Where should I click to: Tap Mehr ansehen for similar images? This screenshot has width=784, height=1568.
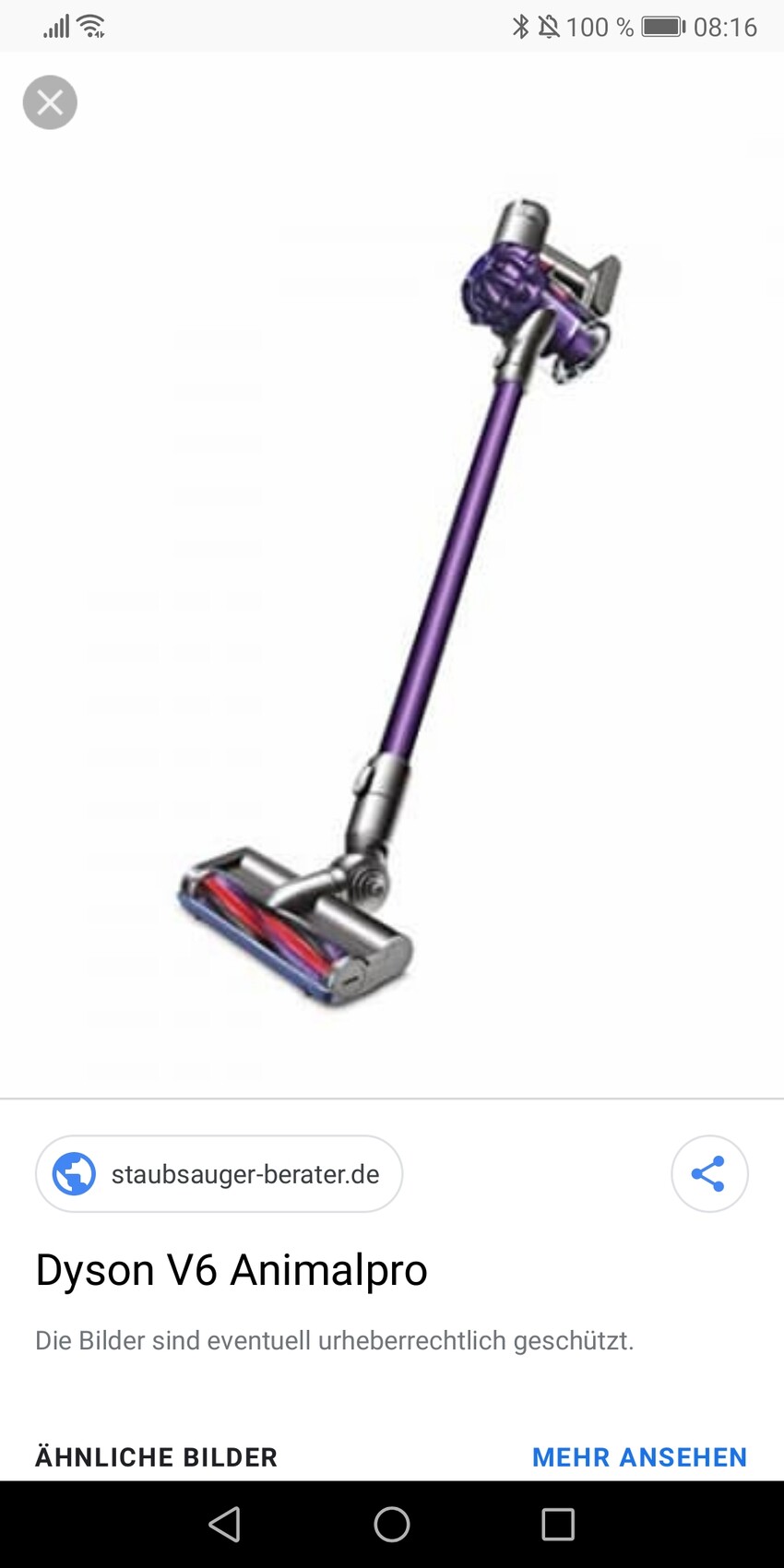(639, 1457)
